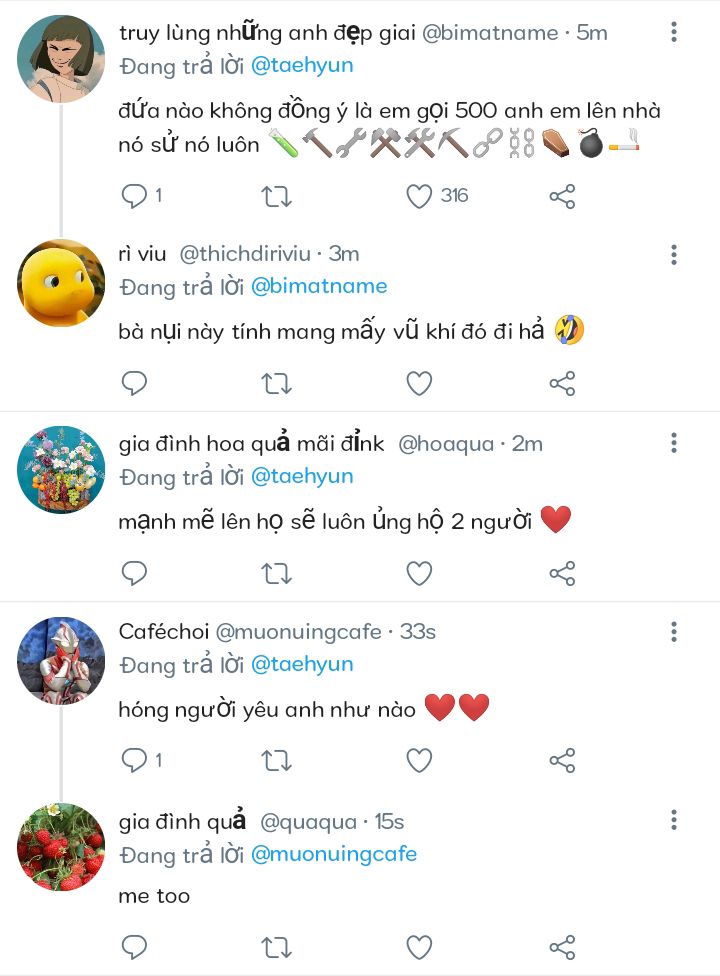Screen dimensions: 720x976
Task: Like the "me too" reply from @quaqua
Action: point(419,946)
